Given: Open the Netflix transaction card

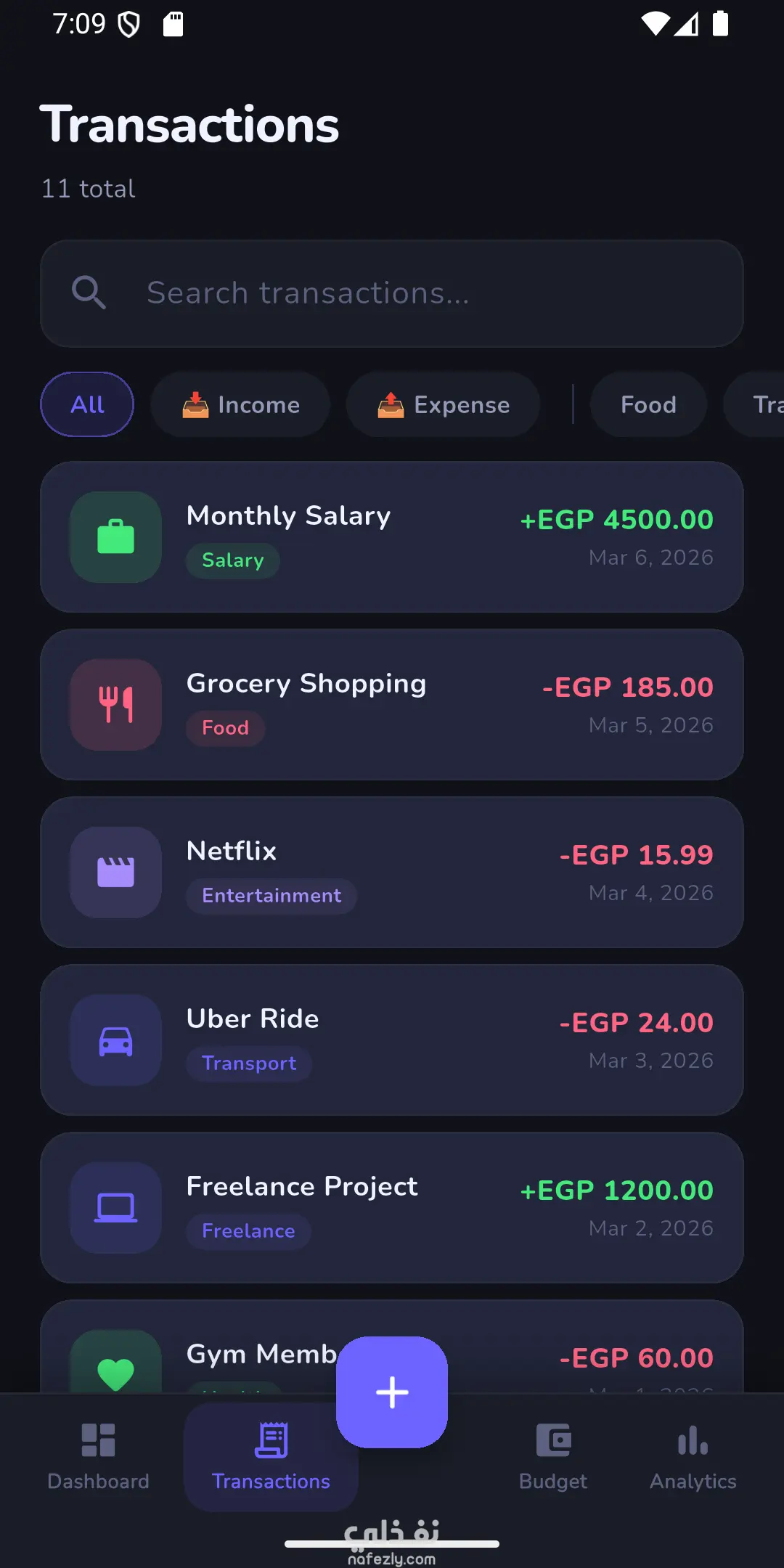Looking at the screenshot, I should click(392, 873).
